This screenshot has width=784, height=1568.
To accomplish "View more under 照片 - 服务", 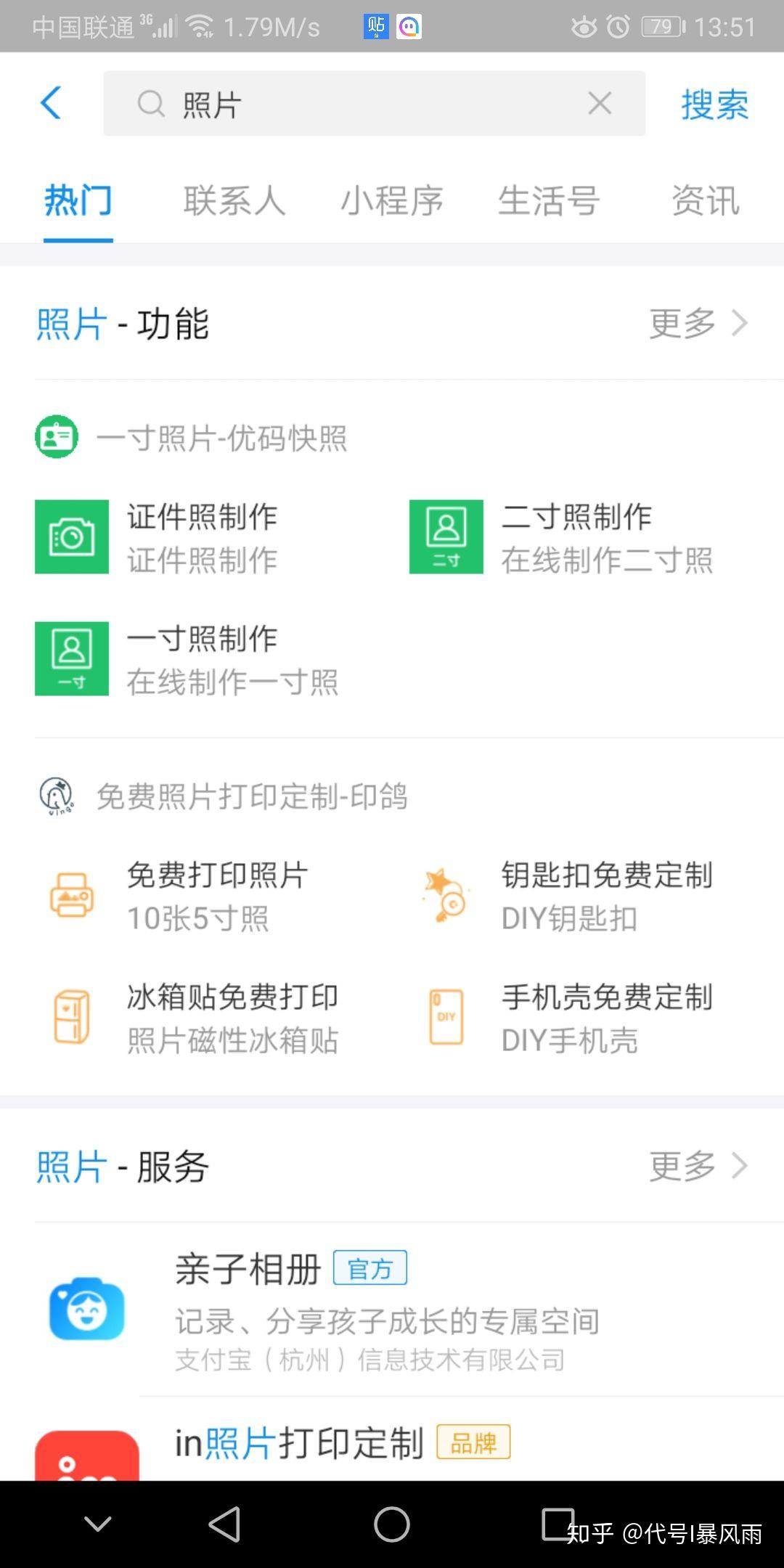I will [697, 1166].
